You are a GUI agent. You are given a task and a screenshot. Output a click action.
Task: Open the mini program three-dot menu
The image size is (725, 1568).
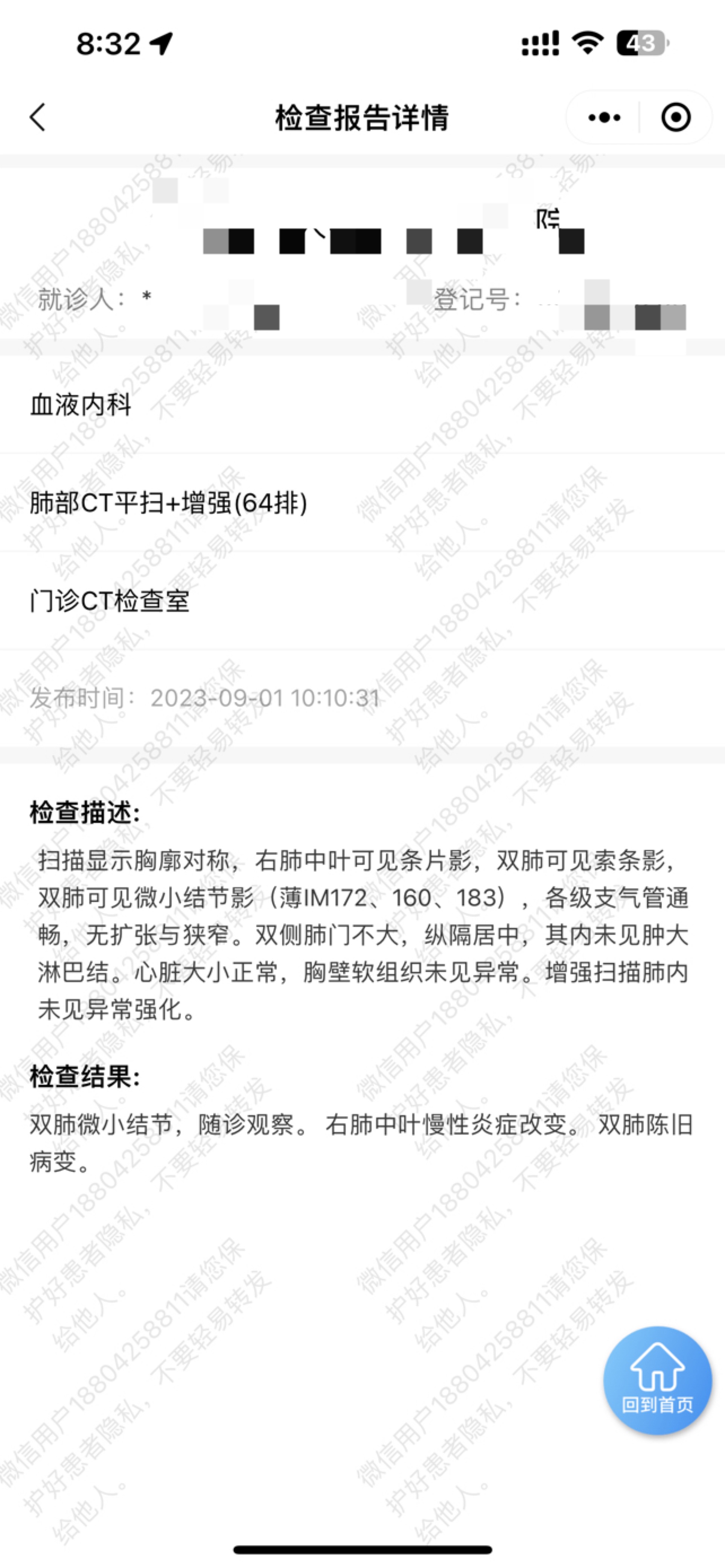[604, 117]
